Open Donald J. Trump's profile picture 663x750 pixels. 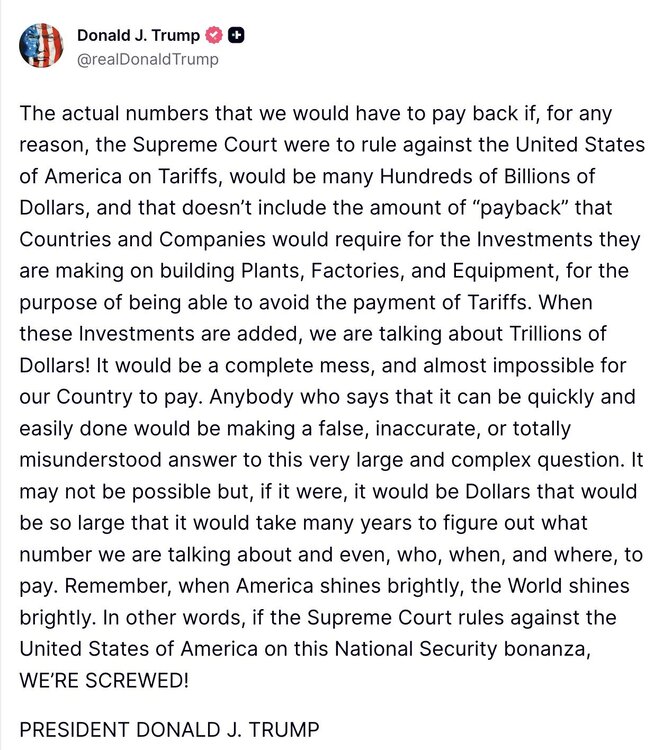coord(40,46)
